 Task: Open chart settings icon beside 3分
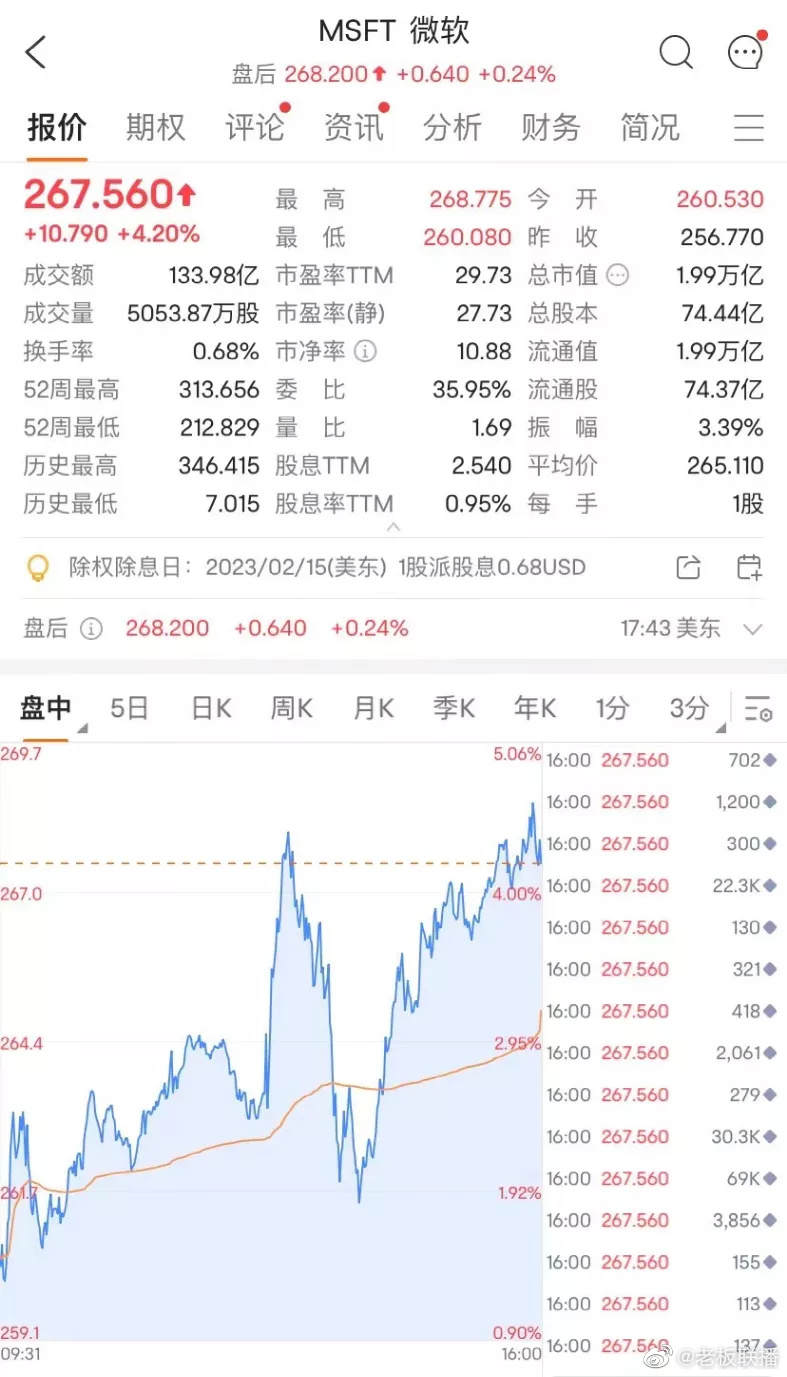758,709
